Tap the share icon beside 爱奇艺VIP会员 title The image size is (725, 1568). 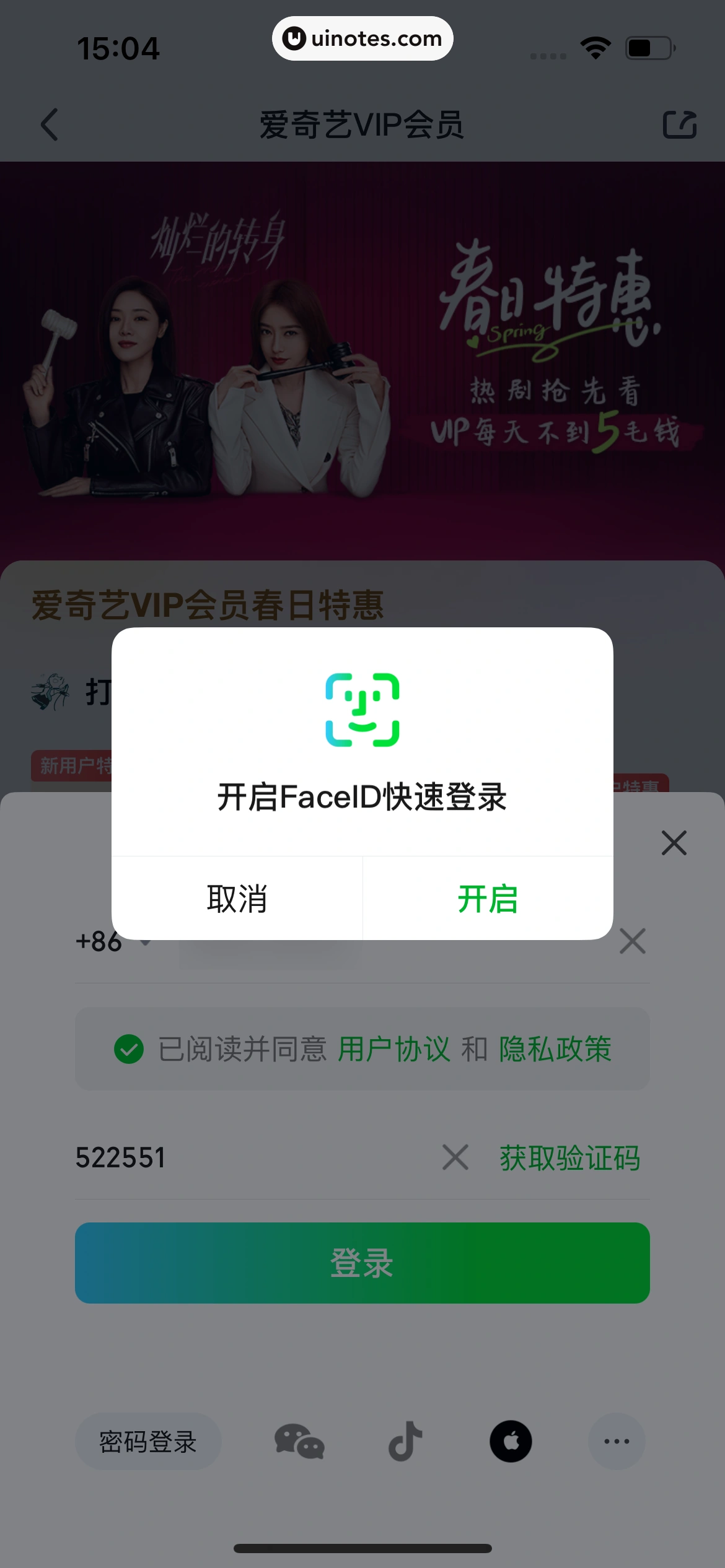(680, 124)
